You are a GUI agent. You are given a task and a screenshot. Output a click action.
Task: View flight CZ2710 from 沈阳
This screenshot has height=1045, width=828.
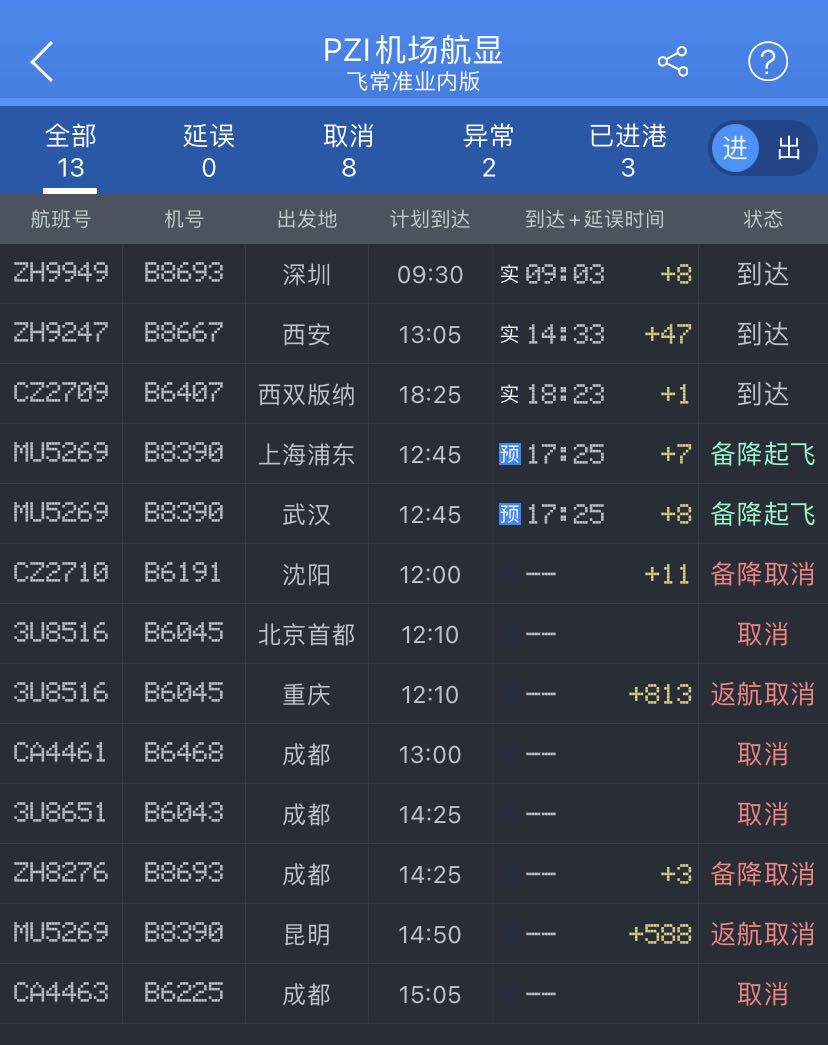click(414, 574)
